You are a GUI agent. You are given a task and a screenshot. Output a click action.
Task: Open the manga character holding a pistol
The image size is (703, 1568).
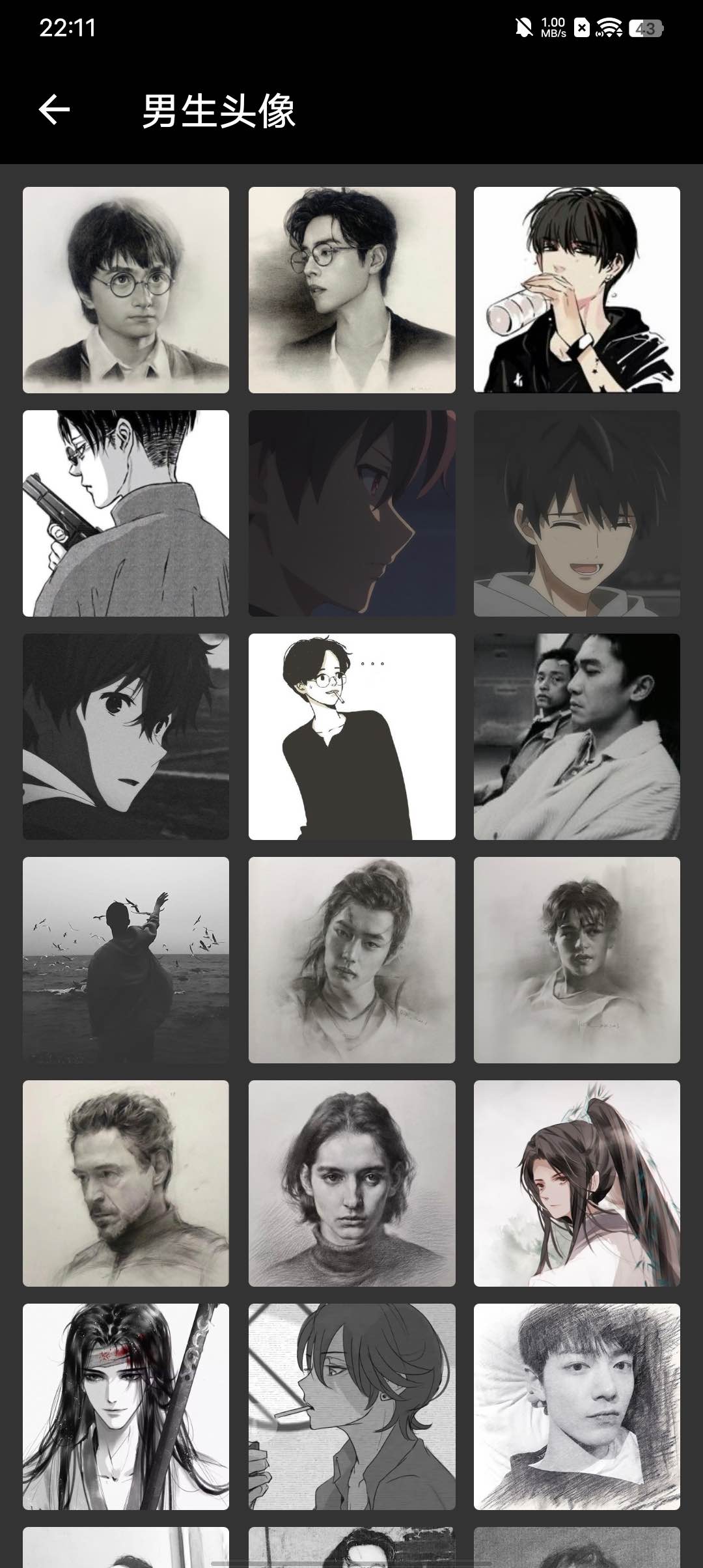coord(126,513)
